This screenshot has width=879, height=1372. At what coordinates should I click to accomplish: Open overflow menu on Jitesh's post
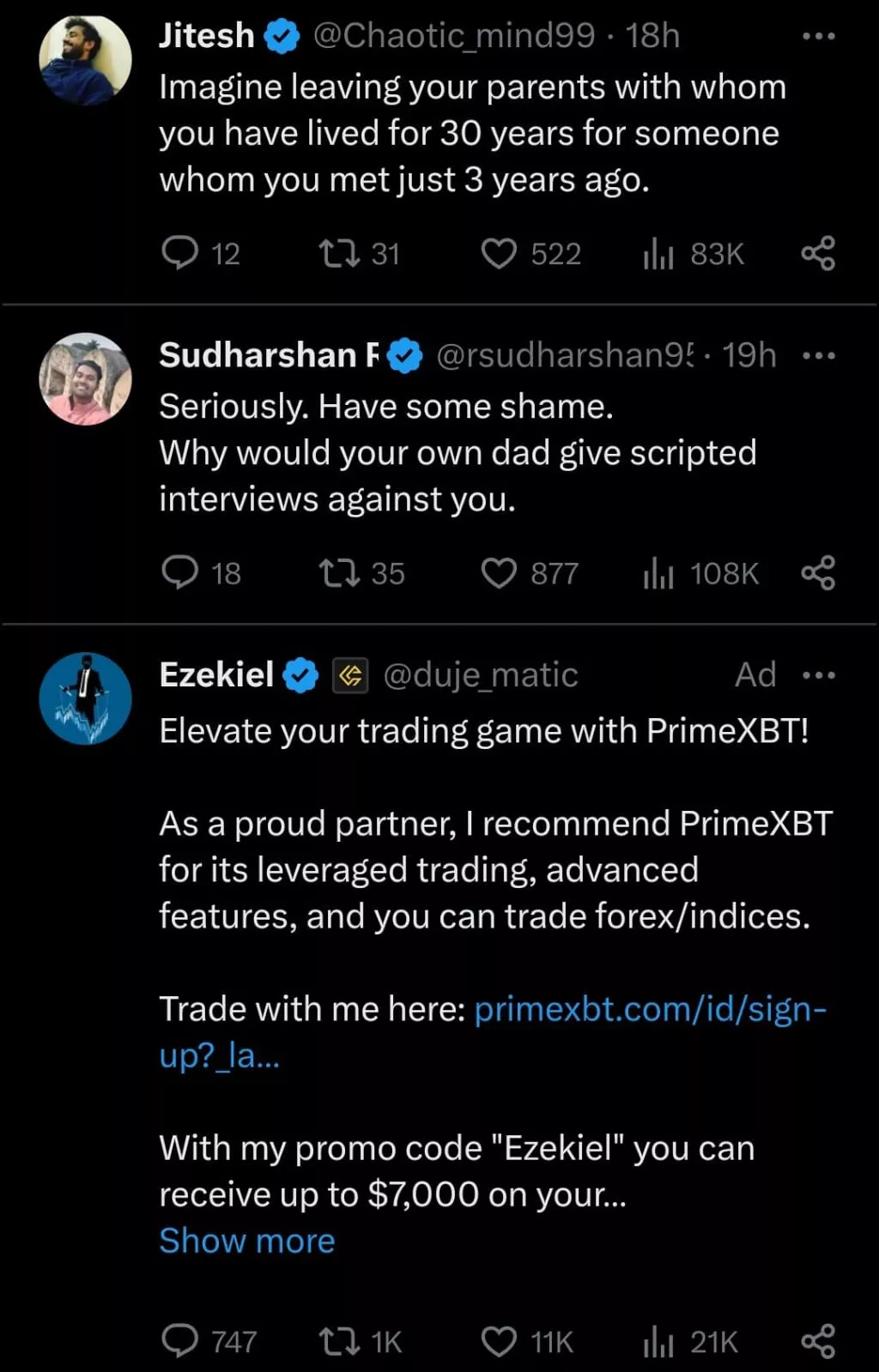(x=818, y=37)
